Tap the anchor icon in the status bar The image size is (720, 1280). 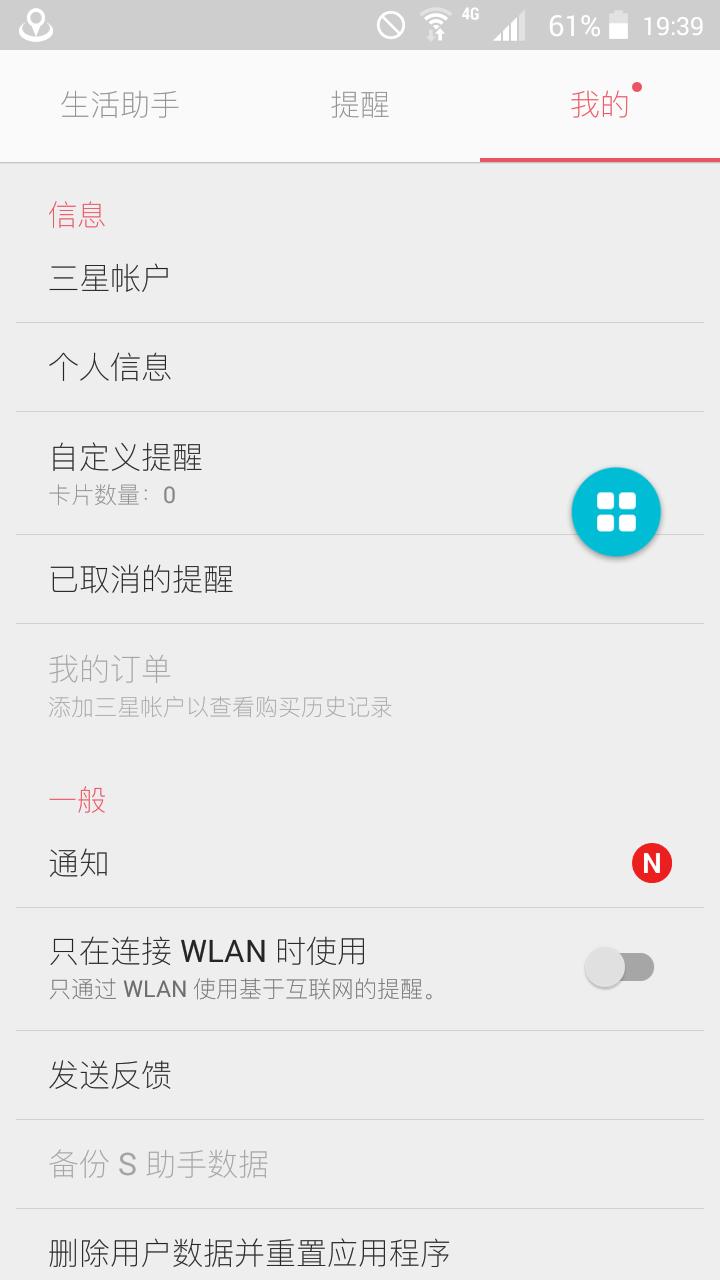[x=33, y=26]
